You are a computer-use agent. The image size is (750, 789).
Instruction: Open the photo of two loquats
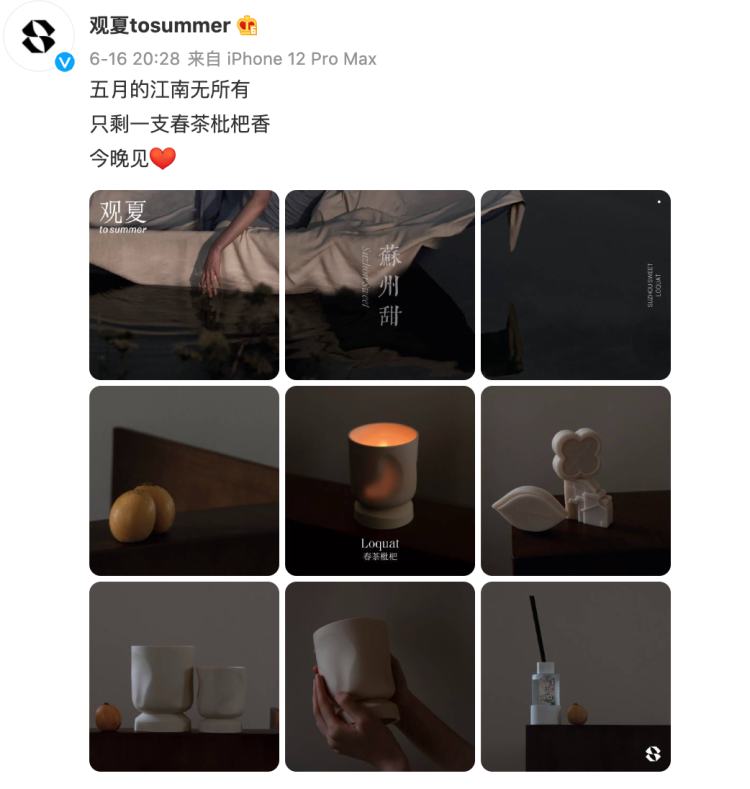pos(184,481)
